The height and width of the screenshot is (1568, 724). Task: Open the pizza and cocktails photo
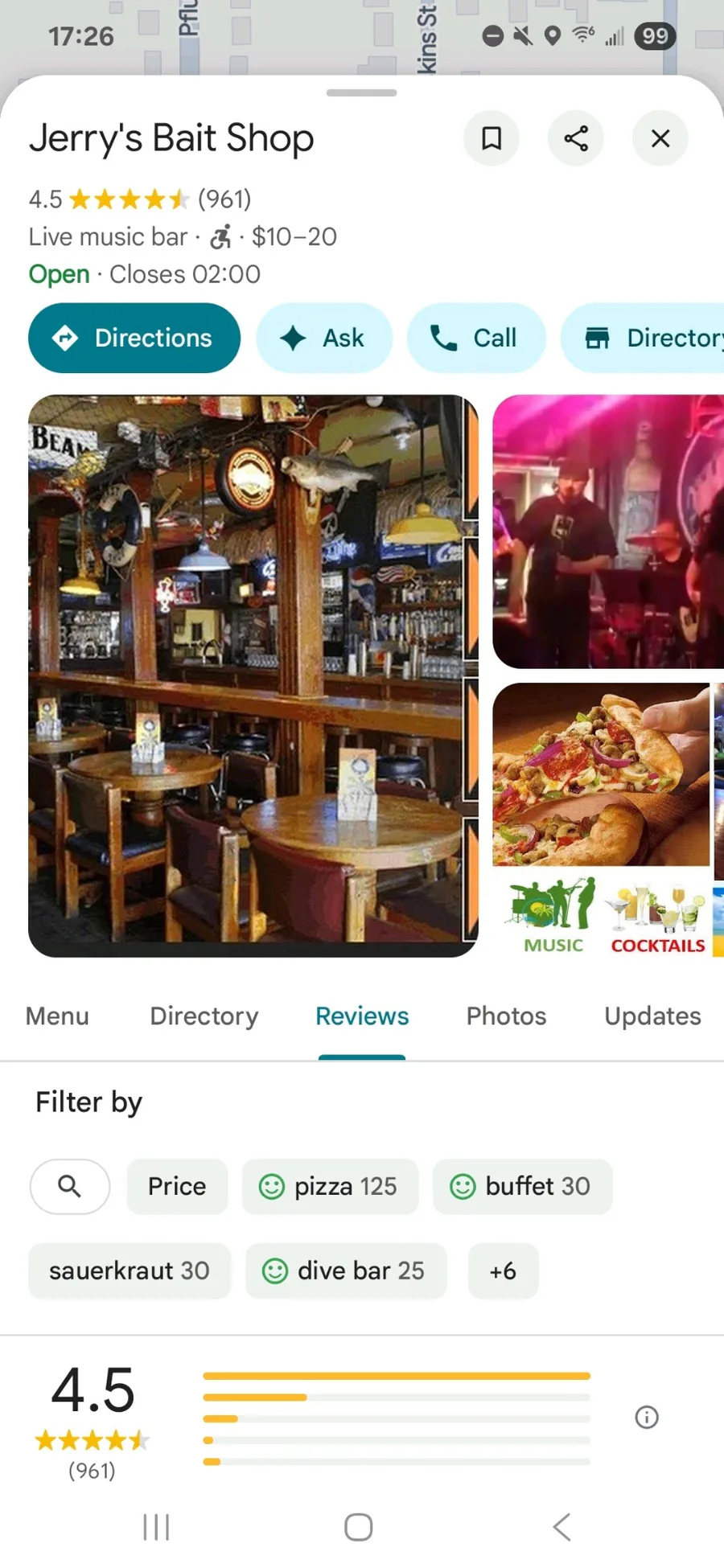[602, 819]
